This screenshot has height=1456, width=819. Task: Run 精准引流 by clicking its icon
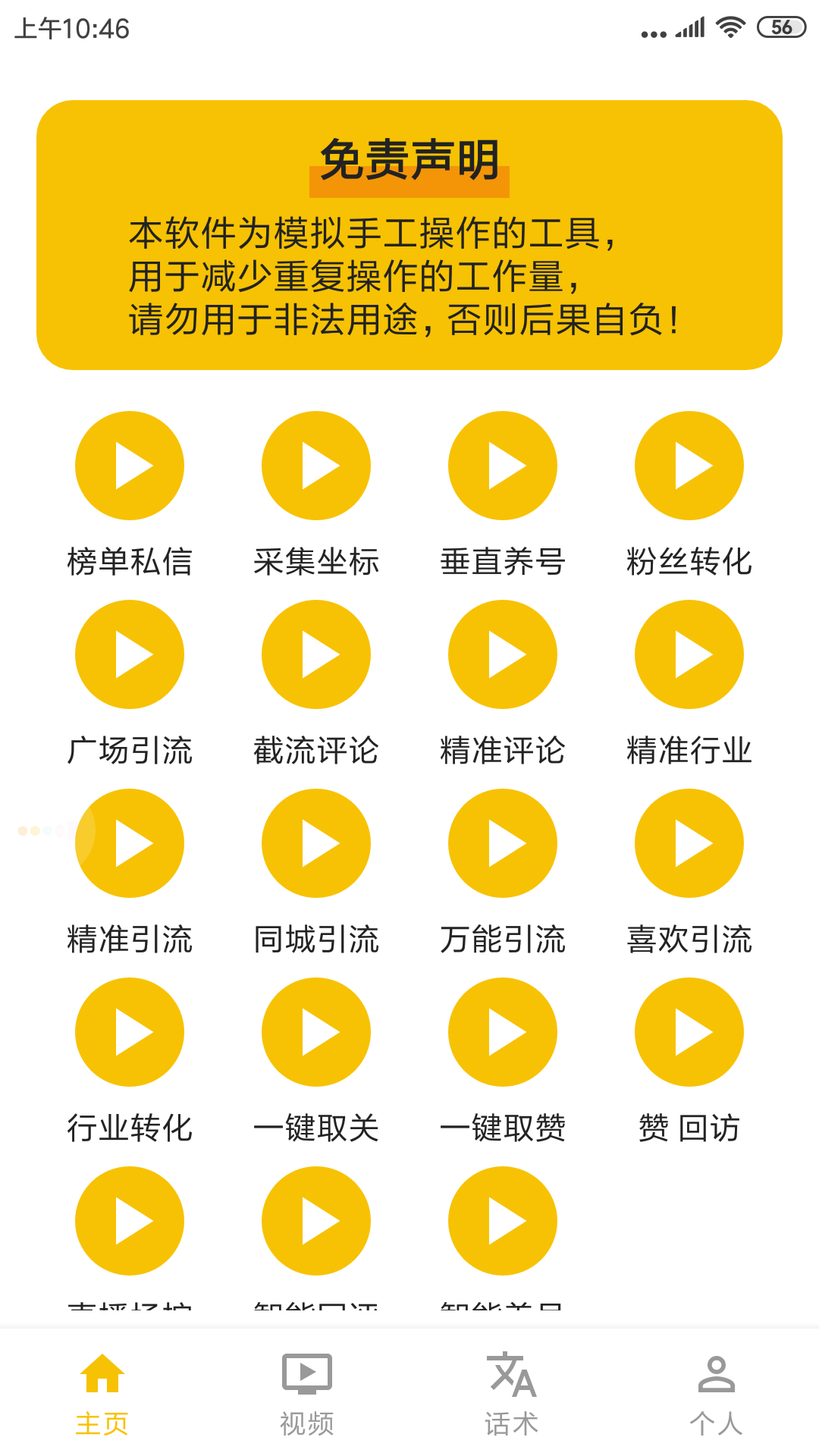coord(129,843)
